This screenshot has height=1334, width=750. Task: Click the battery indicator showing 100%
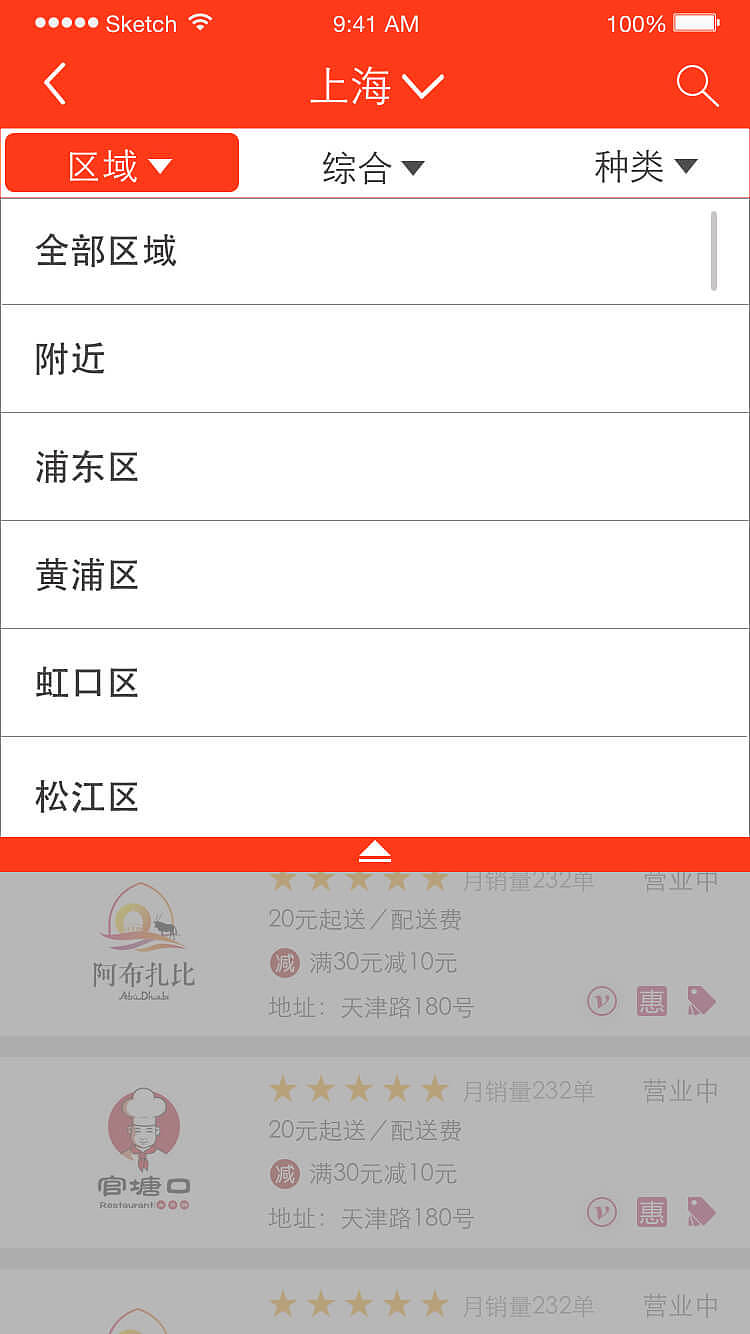click(694, 23)
